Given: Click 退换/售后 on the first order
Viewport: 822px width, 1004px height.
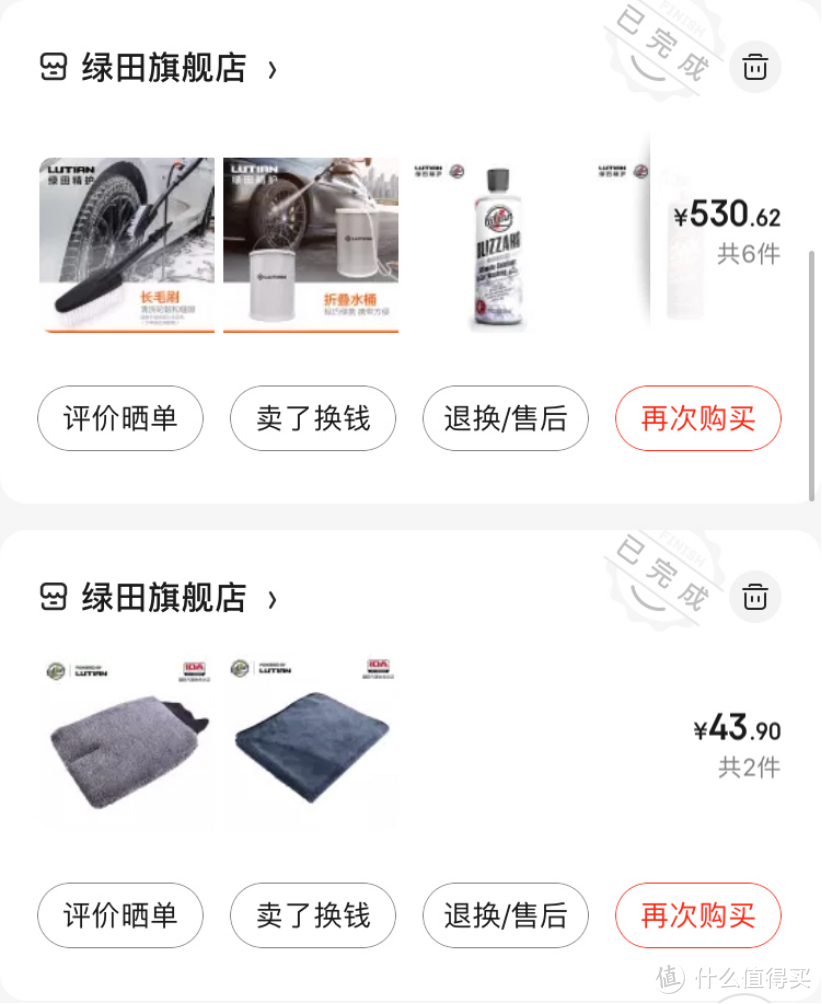Looking at the screenshot, I should click(x=505, y=419).
